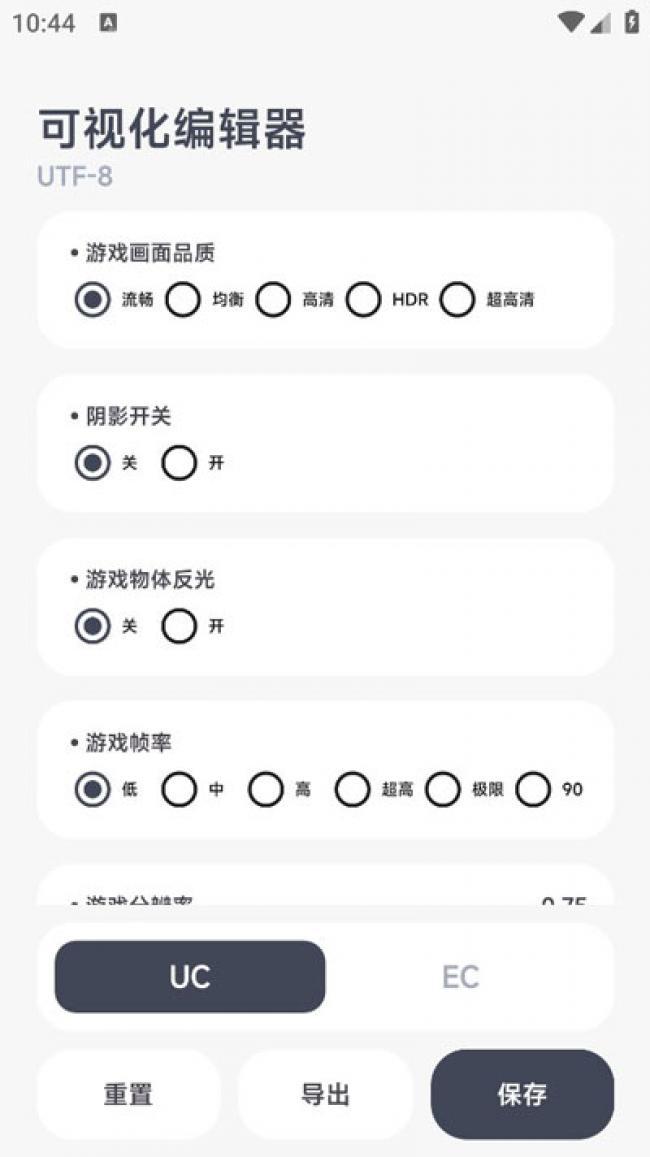Set 游戏帧率 to 高

tap(266, 789)
